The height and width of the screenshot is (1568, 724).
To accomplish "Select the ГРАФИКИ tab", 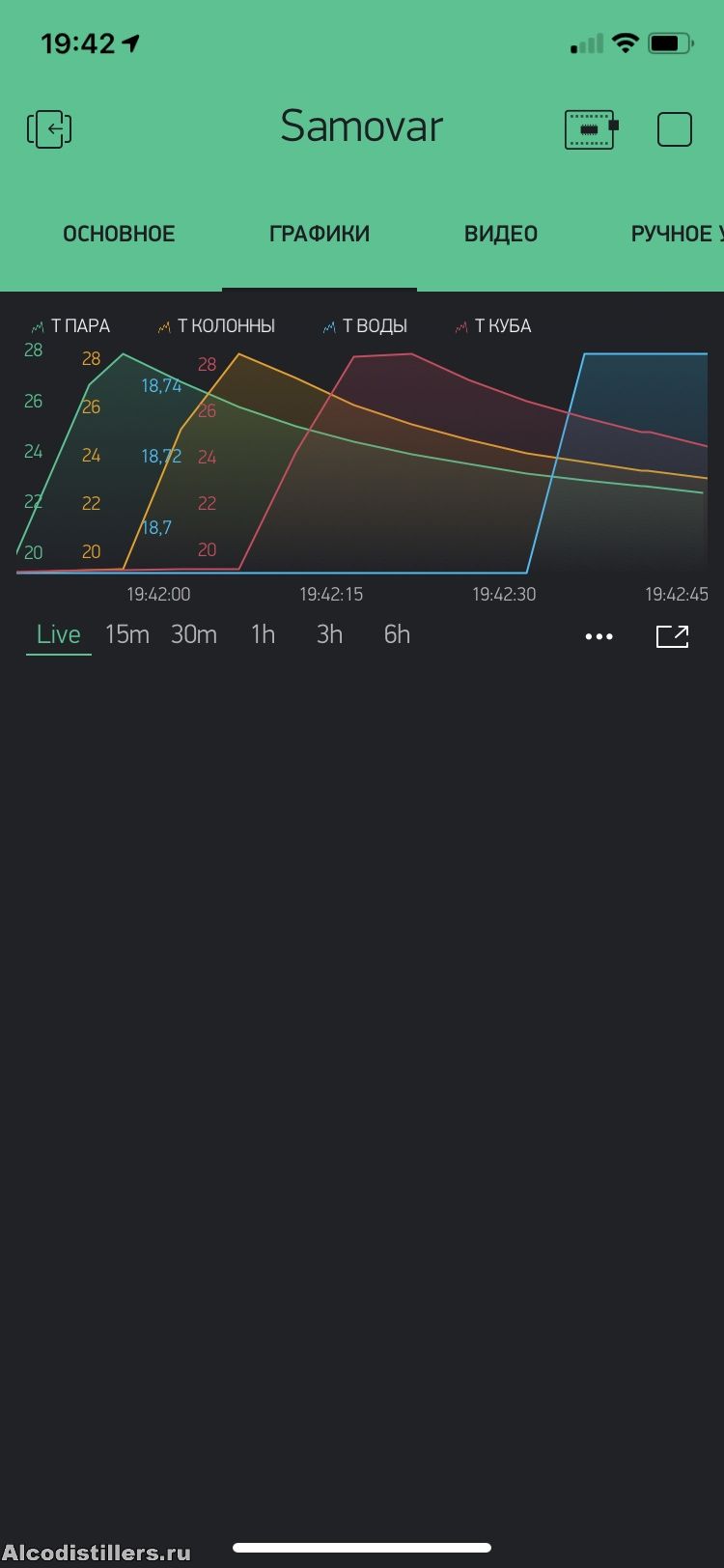I will click(x=320, y=234).
